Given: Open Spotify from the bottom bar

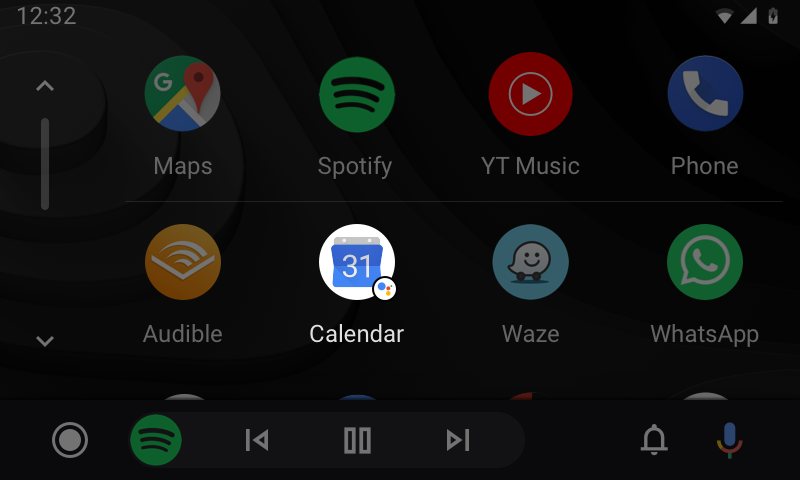Looking at the screenshot, I should click(x=156, y=440).
